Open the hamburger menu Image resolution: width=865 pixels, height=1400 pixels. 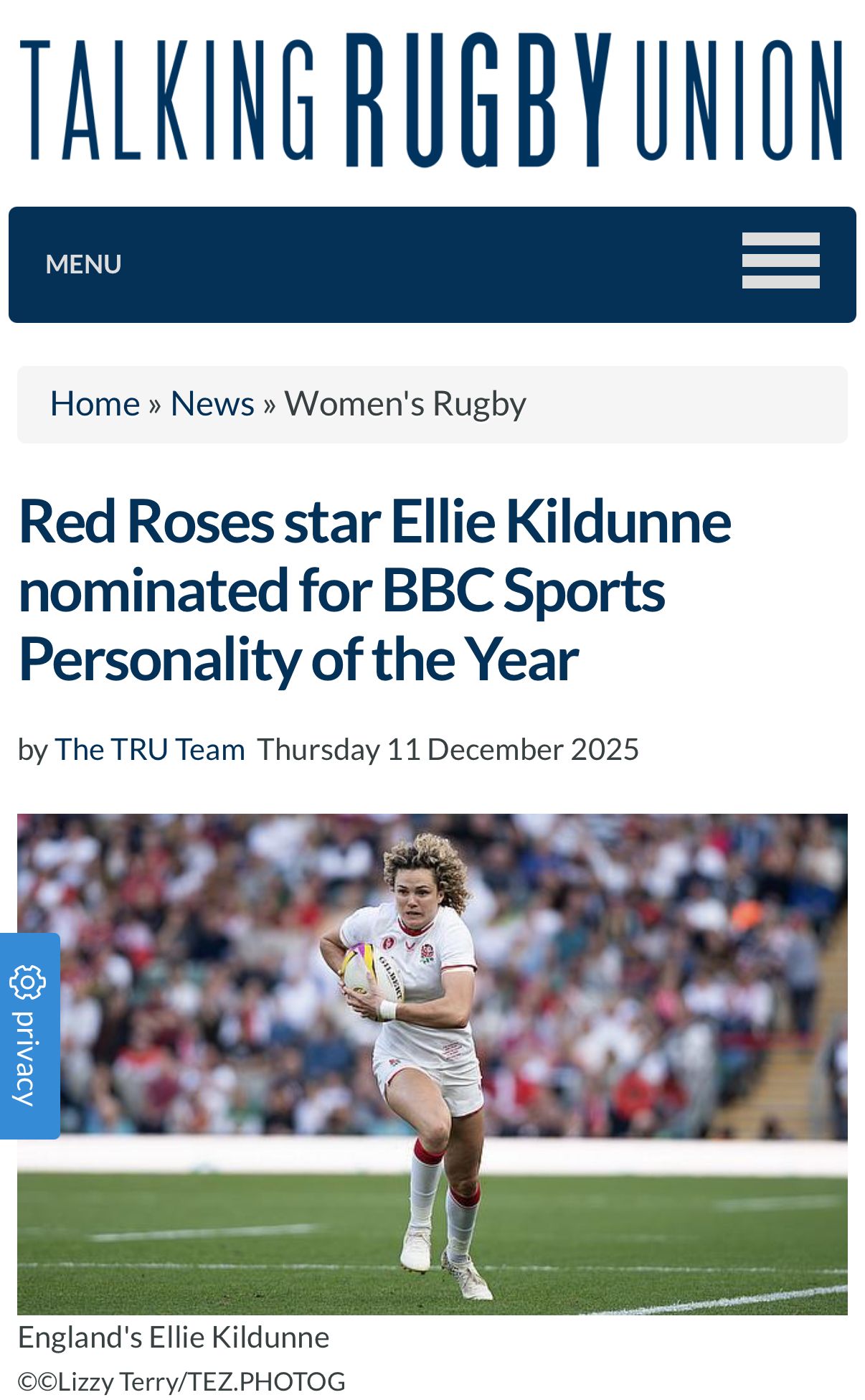780,260
